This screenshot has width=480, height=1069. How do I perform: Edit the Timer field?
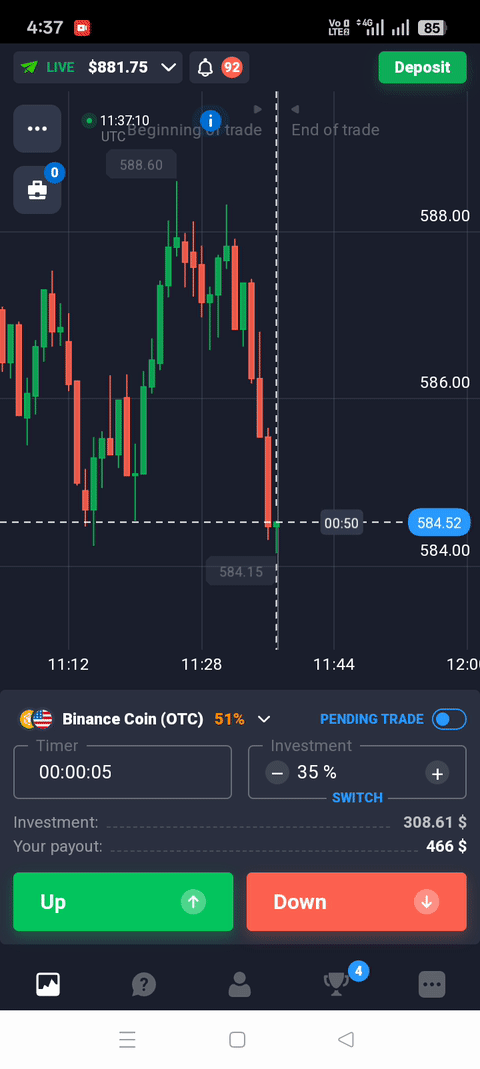123,772
